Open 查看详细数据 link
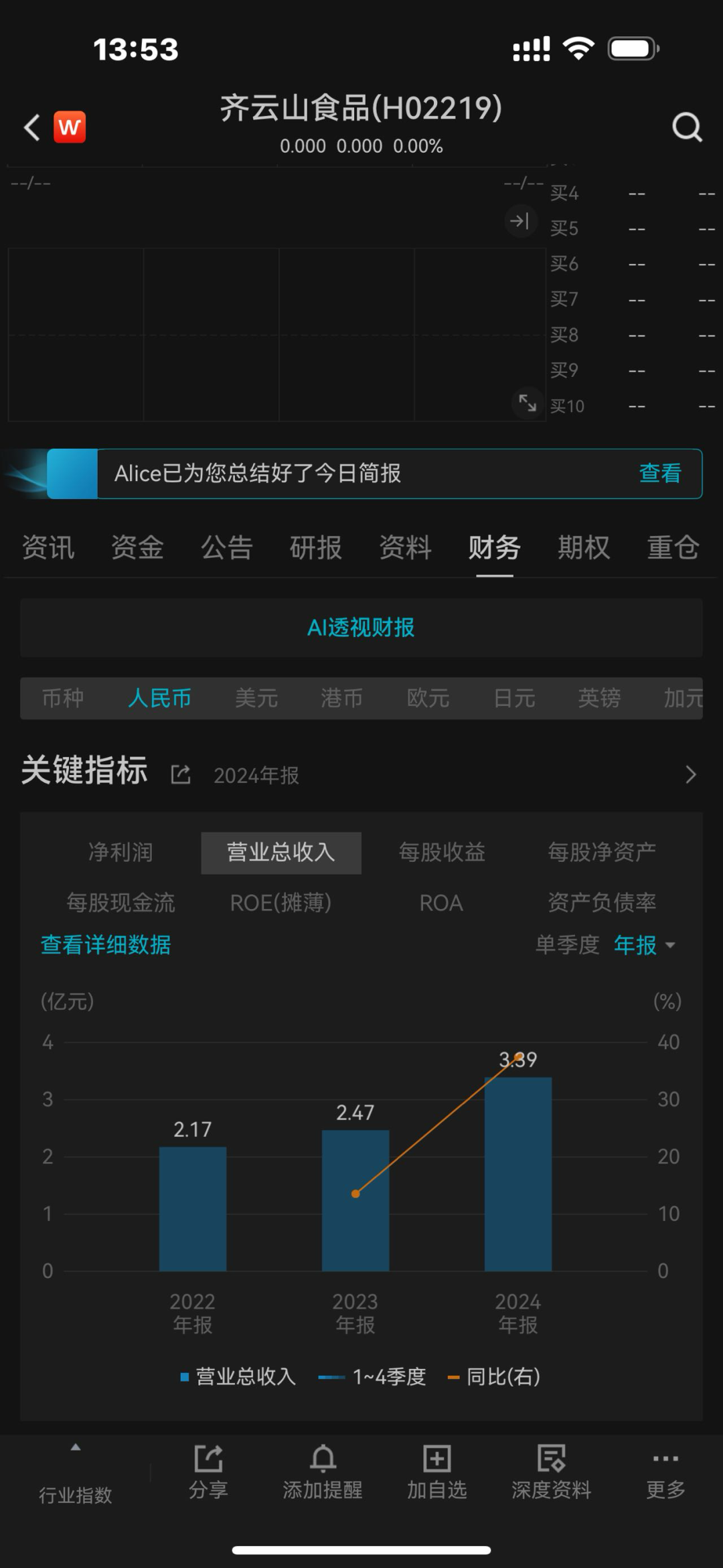Viewport: 723px width, 1568px height. pos(106,944)
